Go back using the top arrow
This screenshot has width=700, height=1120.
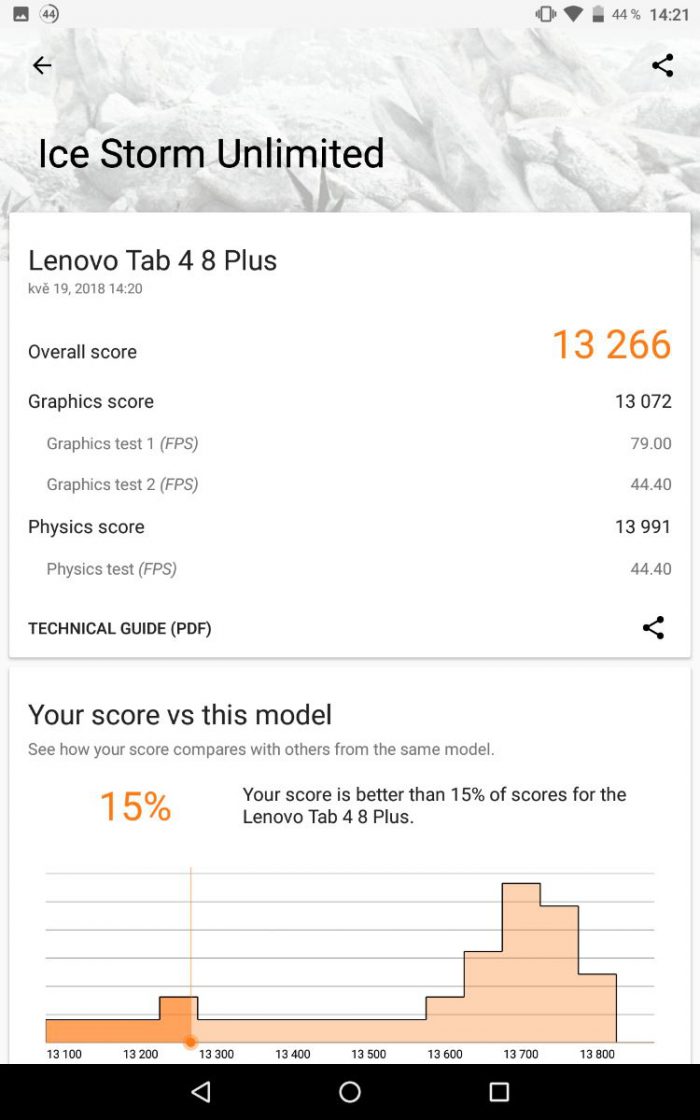[42, 66]
